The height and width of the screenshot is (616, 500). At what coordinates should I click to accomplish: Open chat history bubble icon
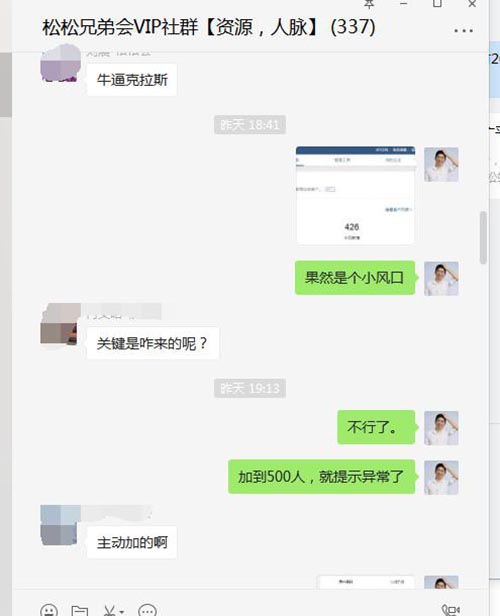point(147,611)
